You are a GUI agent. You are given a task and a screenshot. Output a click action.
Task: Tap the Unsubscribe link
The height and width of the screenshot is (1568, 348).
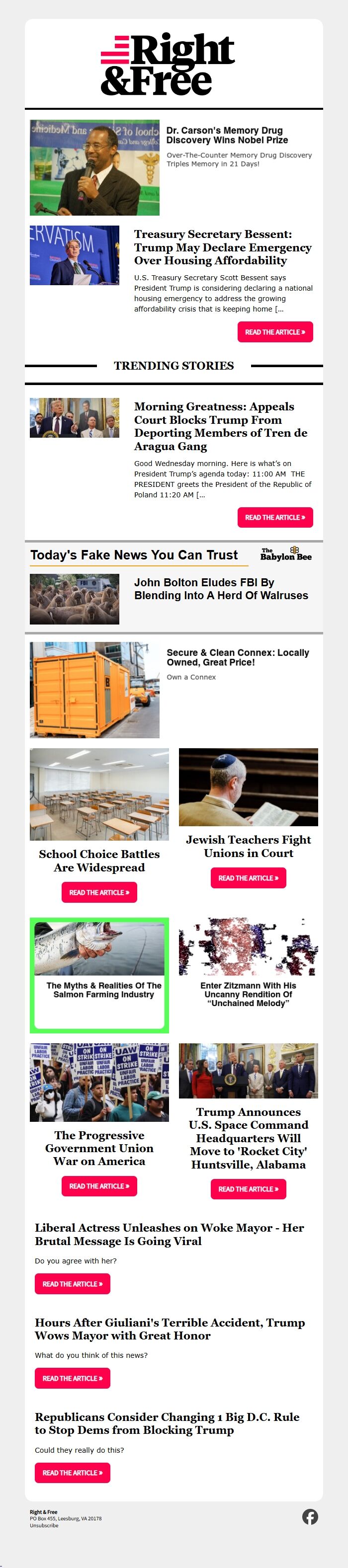44,1525
